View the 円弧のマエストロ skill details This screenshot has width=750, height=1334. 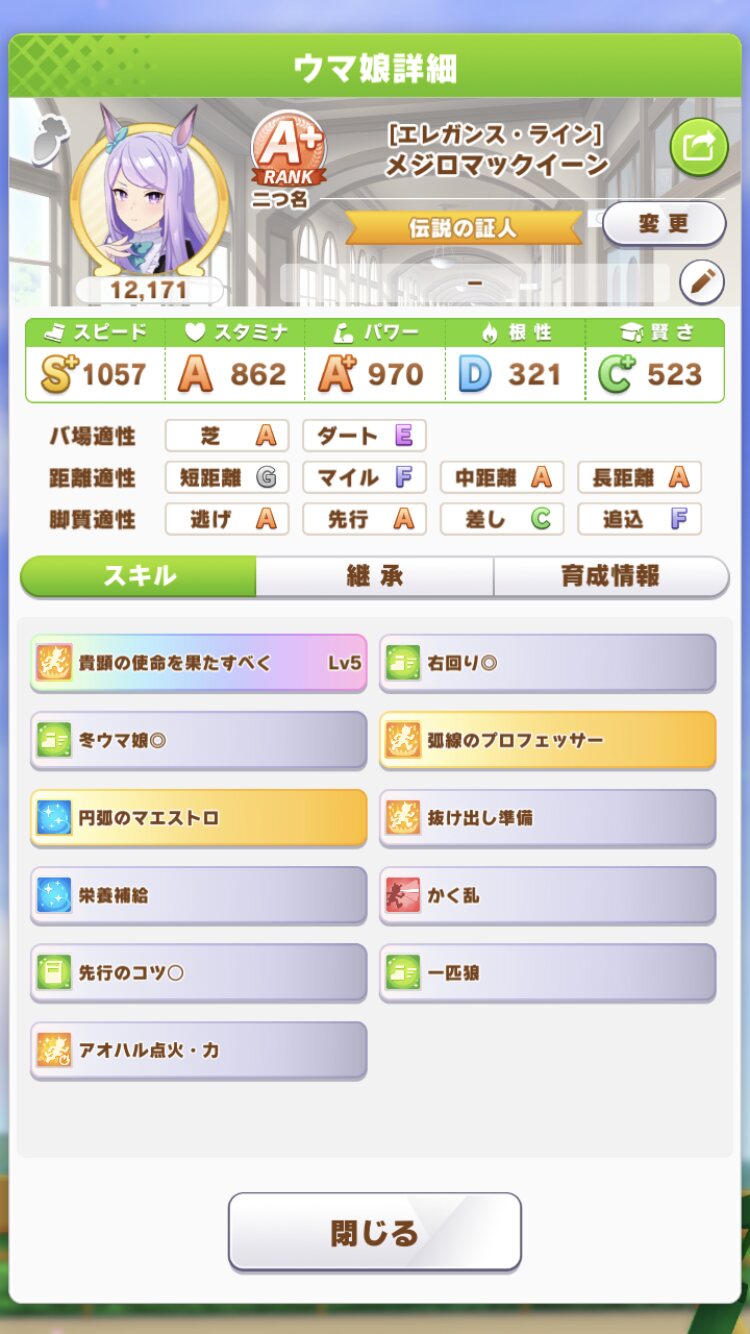pos(198,817)
